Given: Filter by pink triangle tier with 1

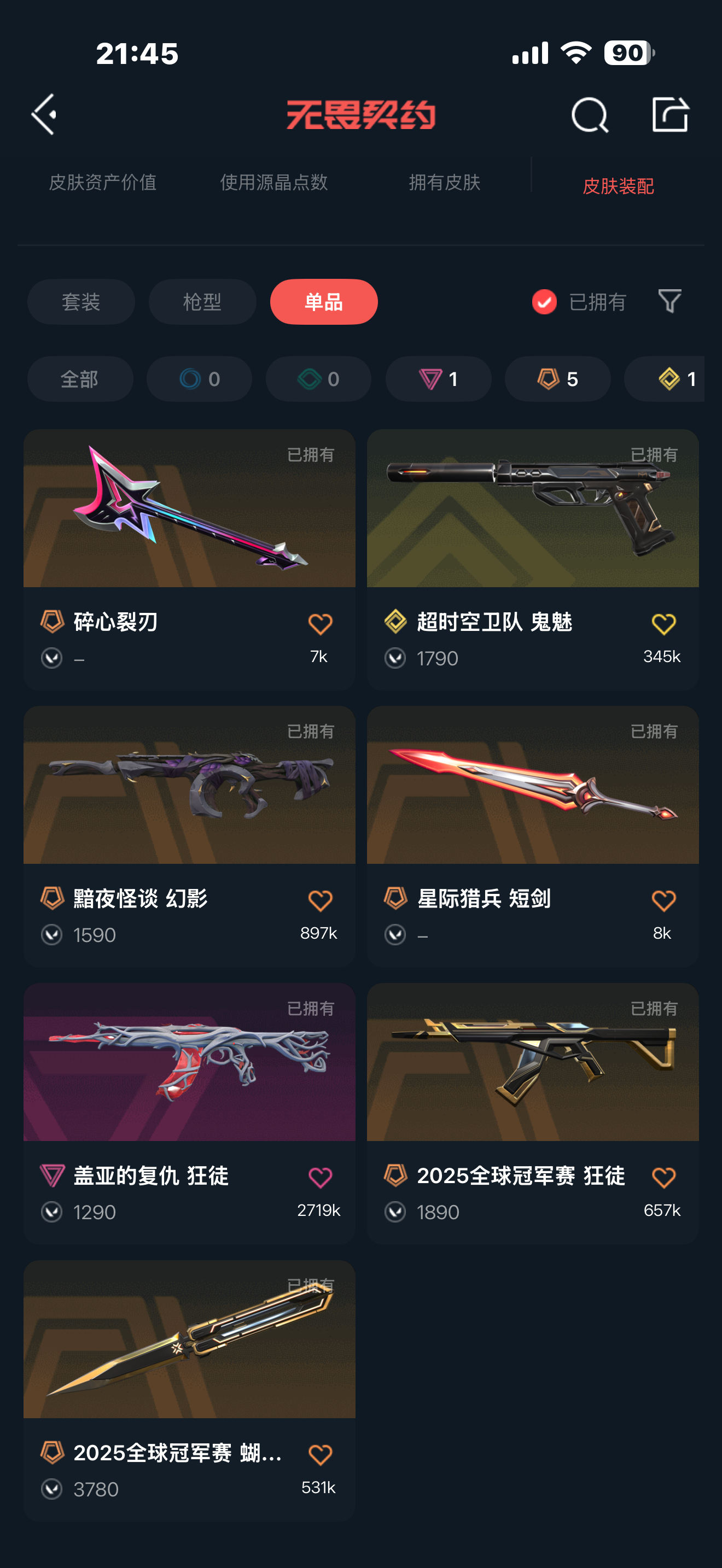Looking at the screenshot, I should coord(438,379).
